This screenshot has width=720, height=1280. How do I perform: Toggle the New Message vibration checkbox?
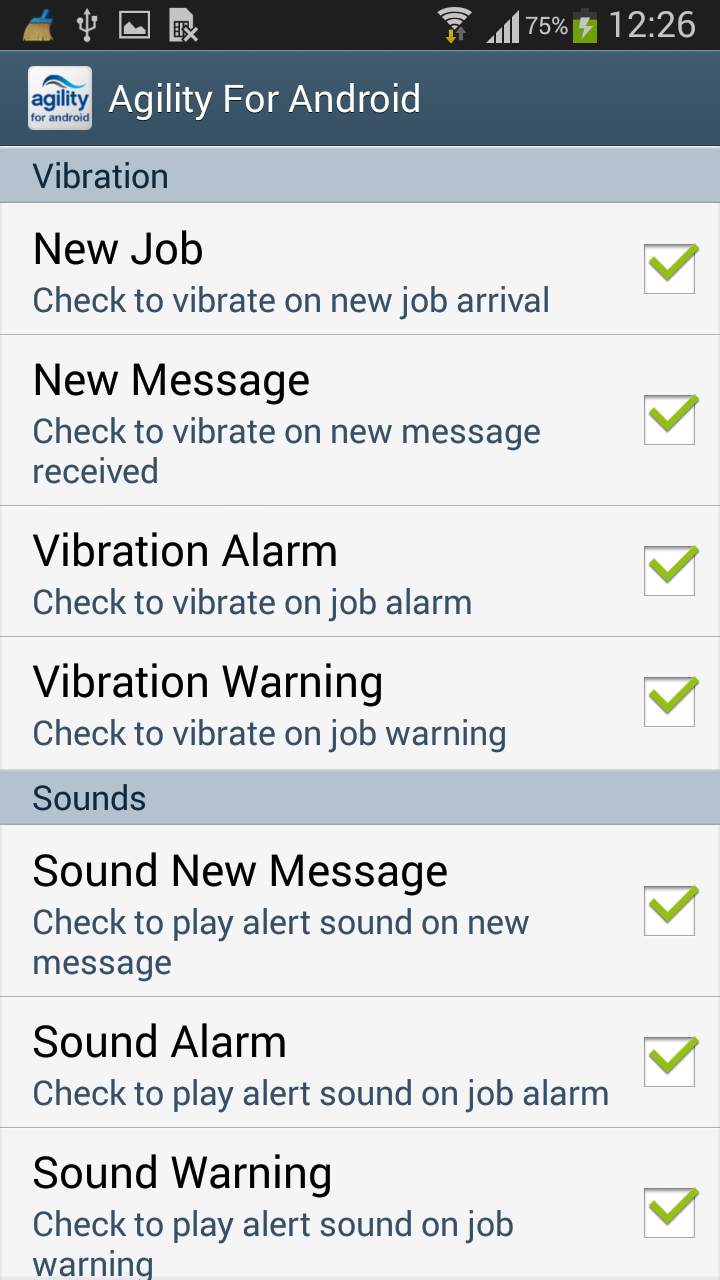click(669, 420)
